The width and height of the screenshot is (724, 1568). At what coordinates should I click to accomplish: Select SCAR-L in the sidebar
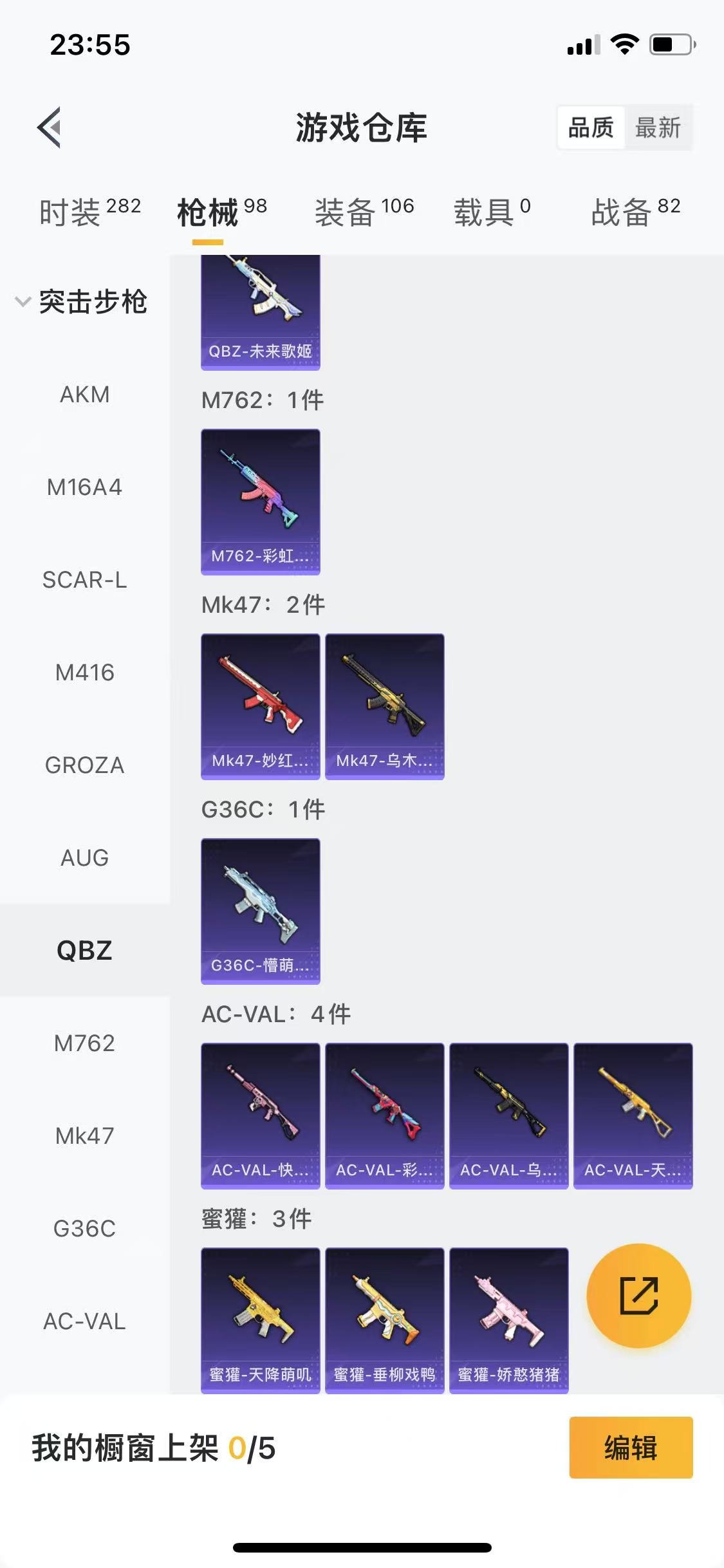click(84, 580)
